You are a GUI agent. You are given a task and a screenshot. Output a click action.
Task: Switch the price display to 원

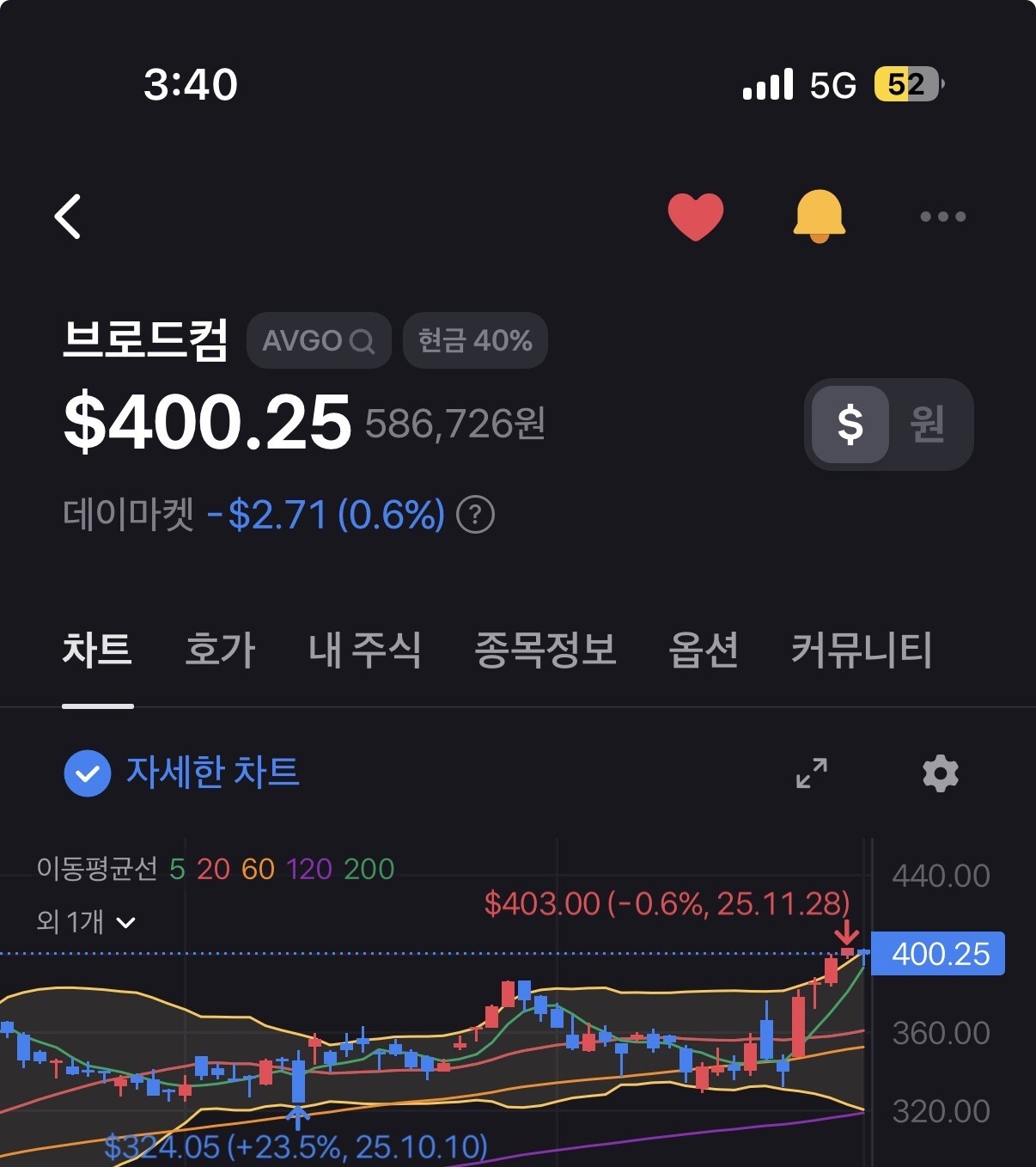point(928,425)
